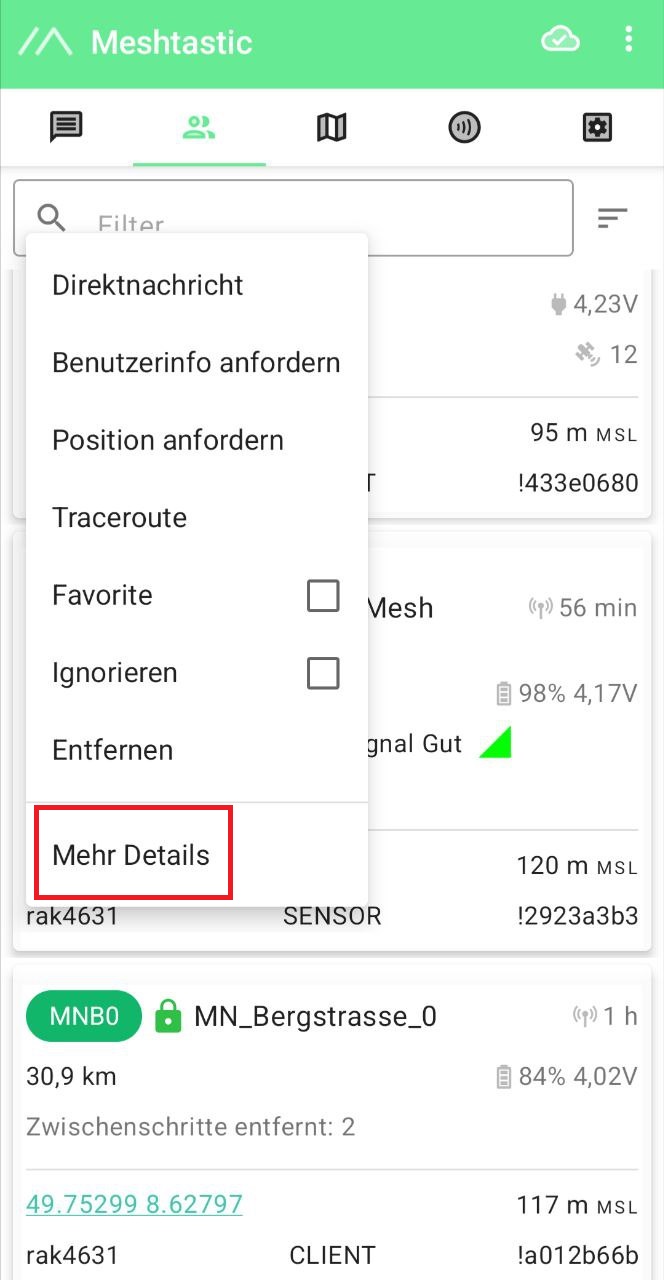Screen dimensions: 664x1280
Task: Open the node list sort options
Action: [612, 218]
